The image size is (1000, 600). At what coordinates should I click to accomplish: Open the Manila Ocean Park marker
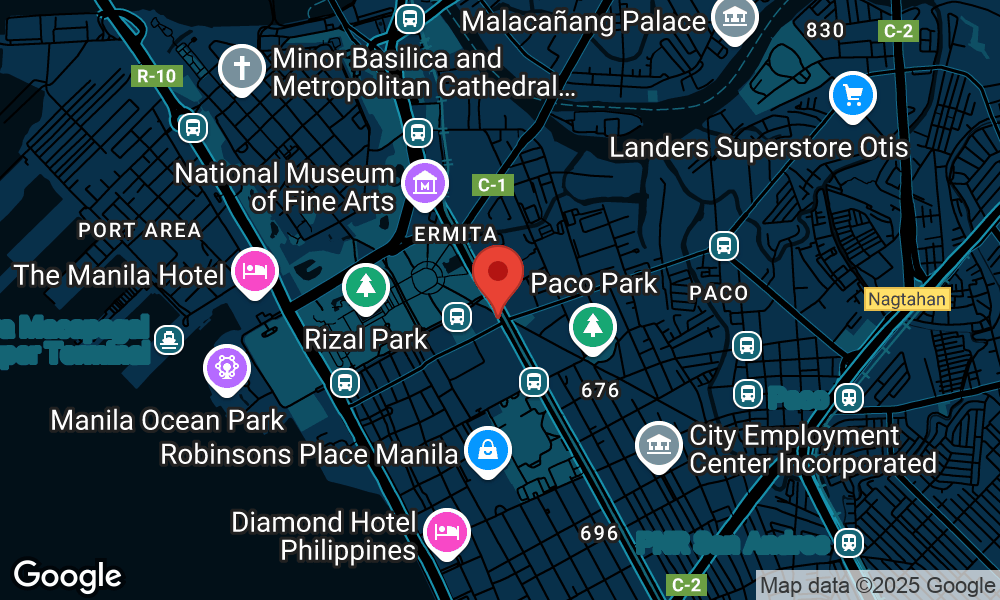point(227,368)
